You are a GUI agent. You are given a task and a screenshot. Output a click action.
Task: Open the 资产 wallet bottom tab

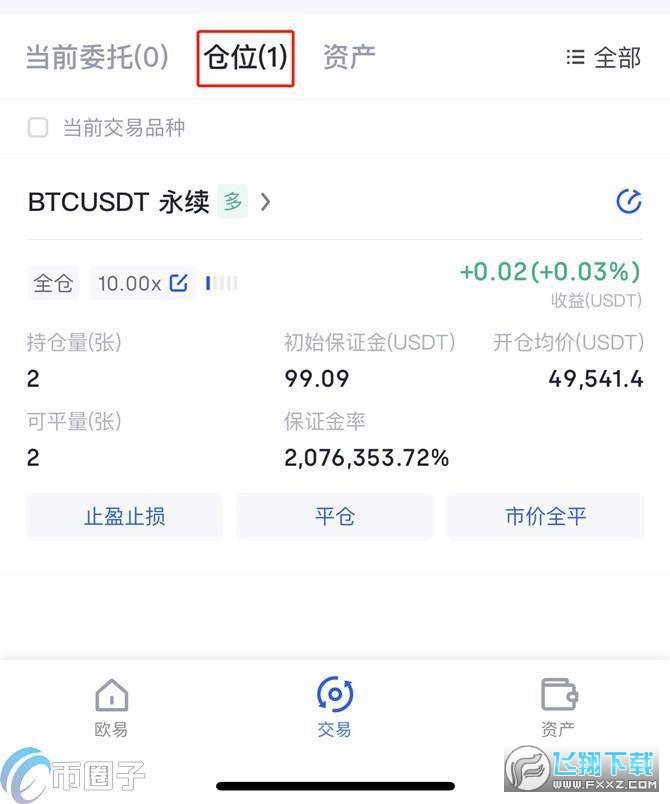(558, 707)
